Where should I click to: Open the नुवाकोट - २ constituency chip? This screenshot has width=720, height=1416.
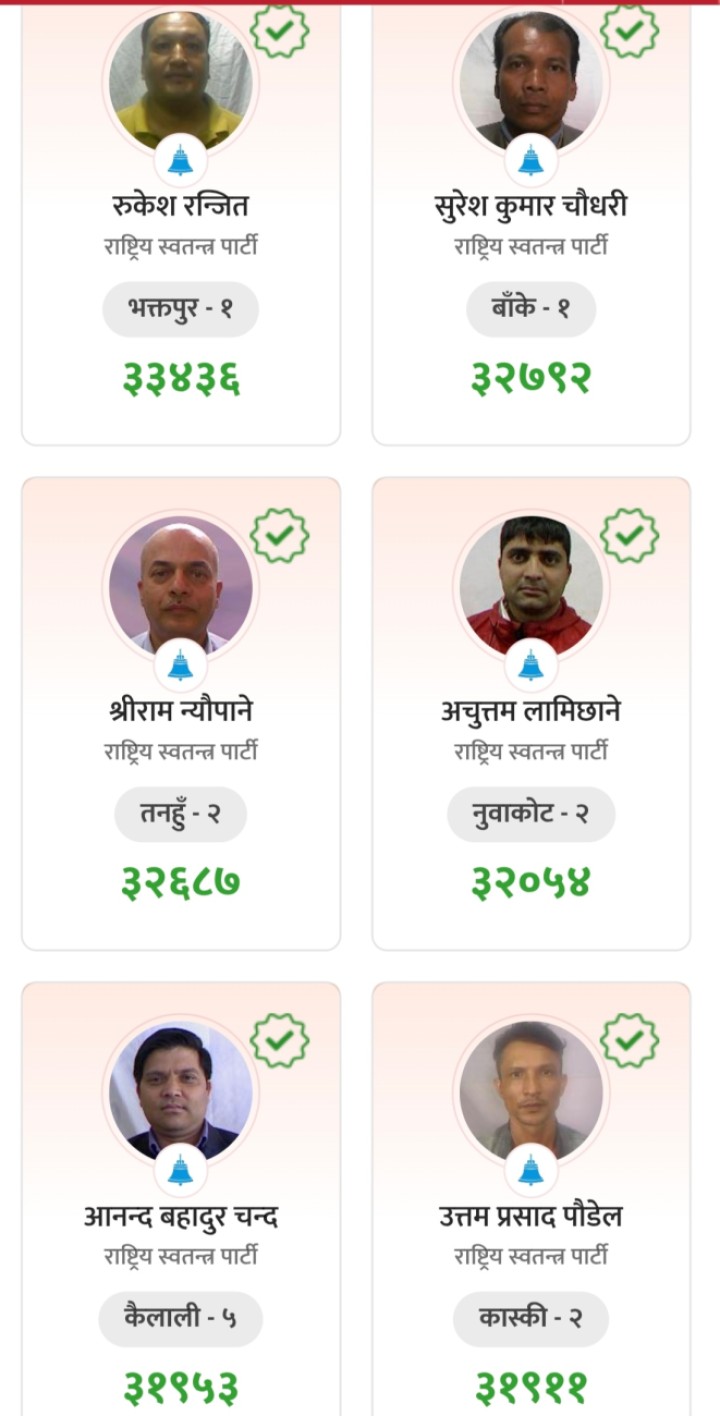click(x=531, y=814)
